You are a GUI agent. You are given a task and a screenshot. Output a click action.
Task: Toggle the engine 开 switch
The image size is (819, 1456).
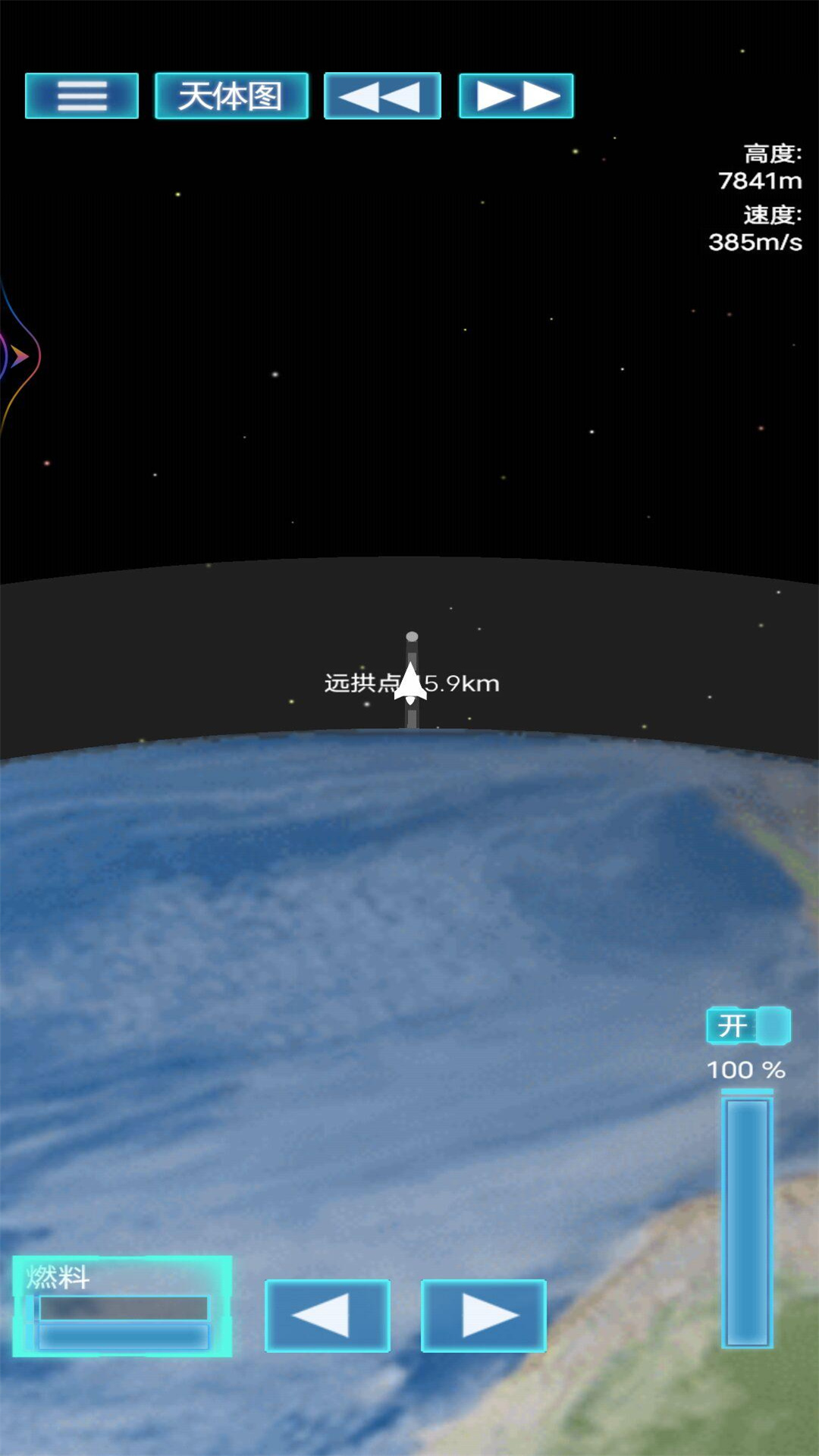748,1026
